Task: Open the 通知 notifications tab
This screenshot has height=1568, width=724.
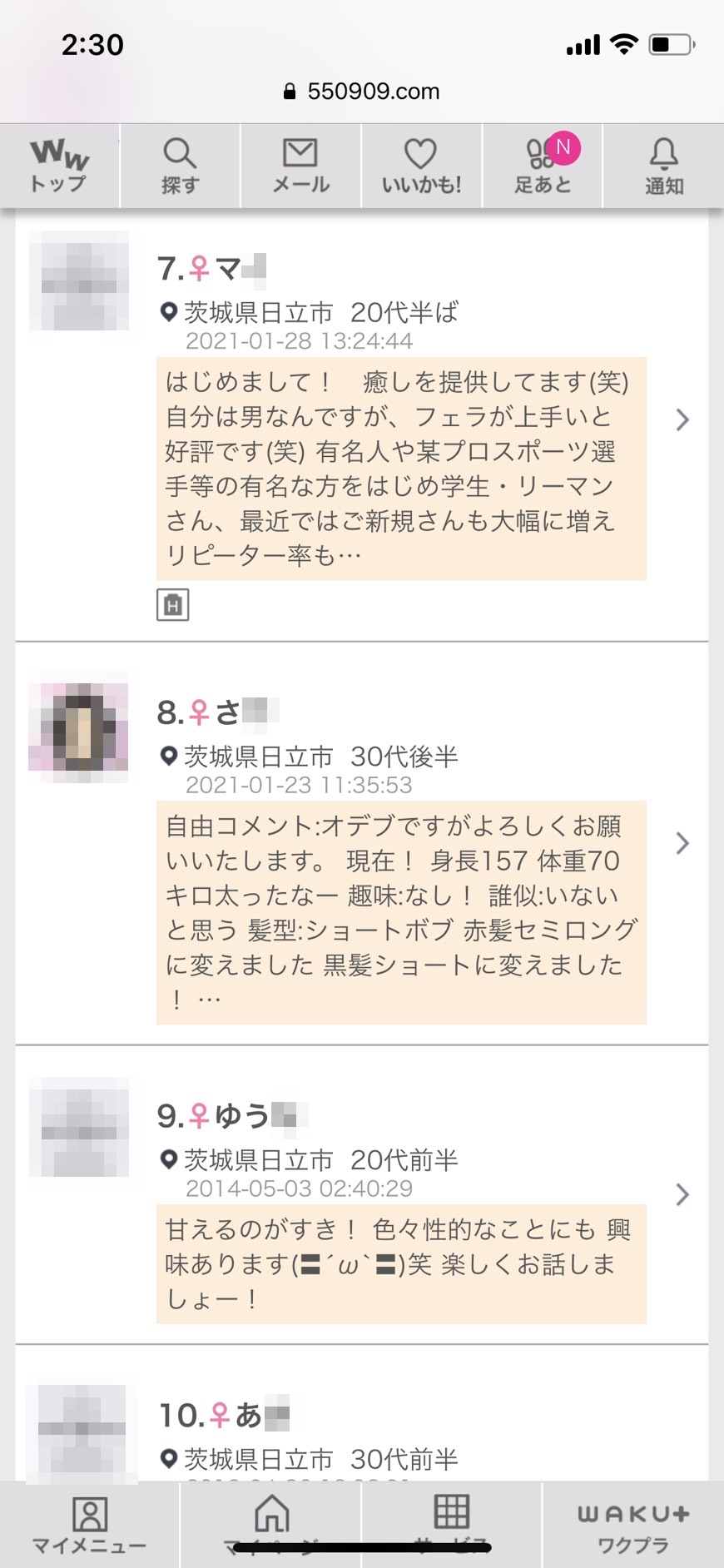Action: [x=663, y=166]
